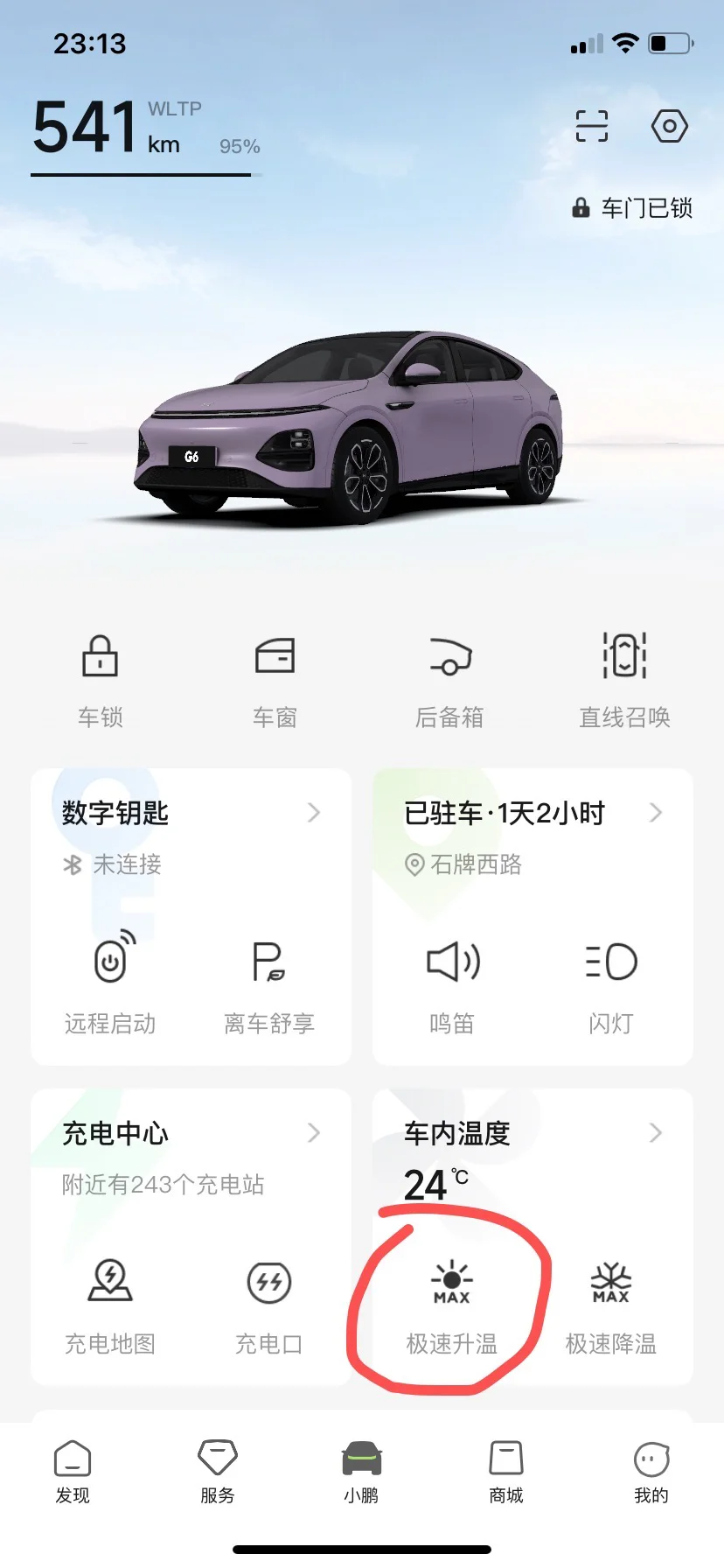Viewport: 724px width, 1568px height.
Task: Start 极速升温 max heating
Action: (x=452, y=1302)
